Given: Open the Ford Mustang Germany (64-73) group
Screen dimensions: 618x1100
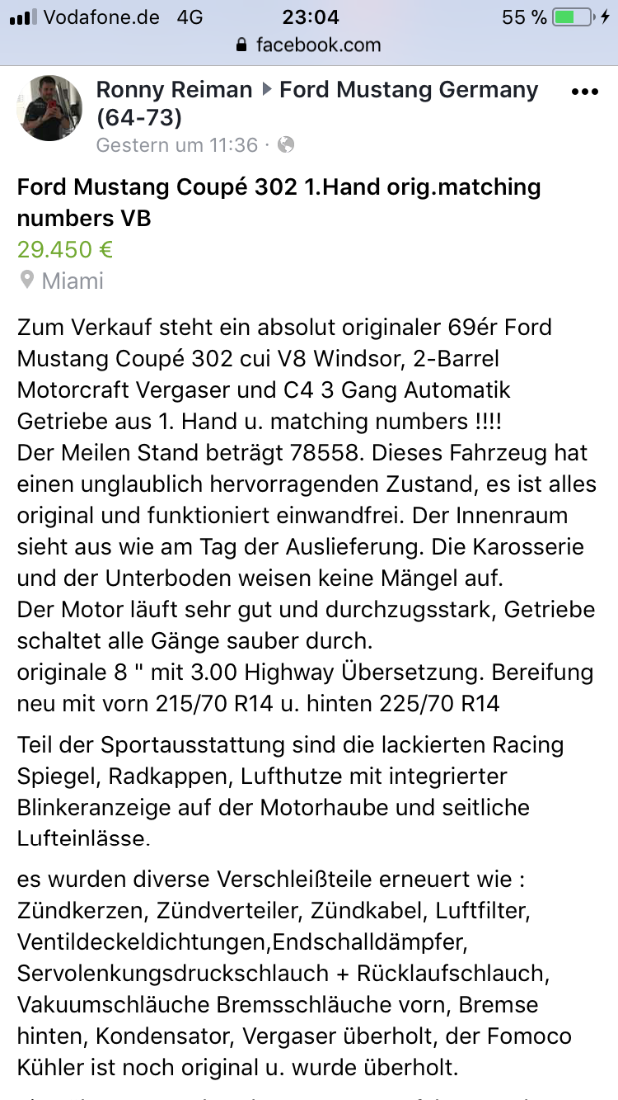Looking at the screenshot, I should coord(408,90).
